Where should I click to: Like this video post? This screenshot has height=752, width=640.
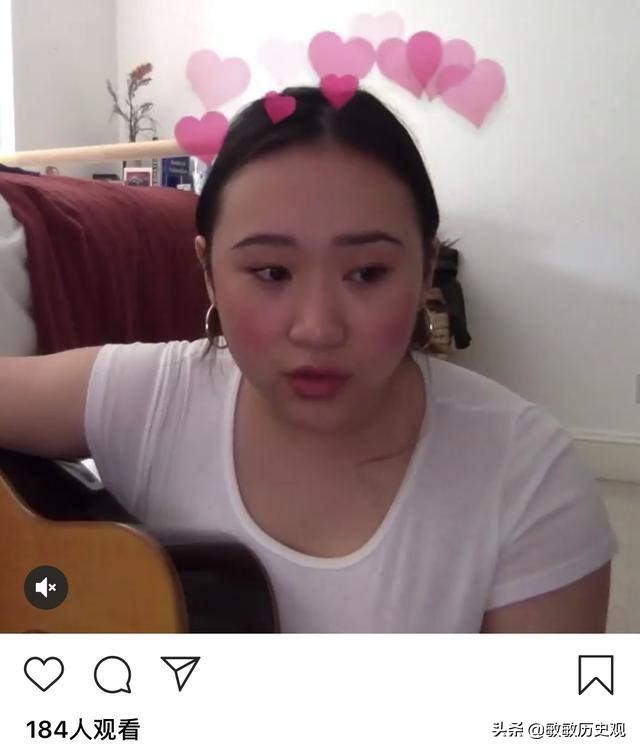pyautogui.click(x=44, y=674)
